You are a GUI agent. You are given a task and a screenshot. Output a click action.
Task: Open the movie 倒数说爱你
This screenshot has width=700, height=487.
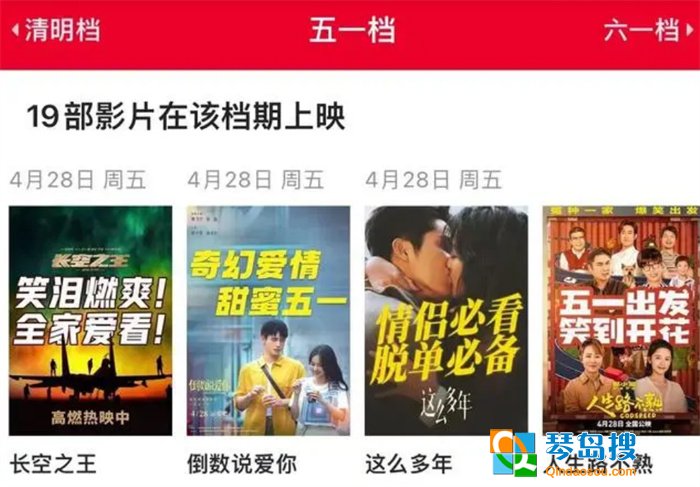pyautogui.click(x=268, y=321)
